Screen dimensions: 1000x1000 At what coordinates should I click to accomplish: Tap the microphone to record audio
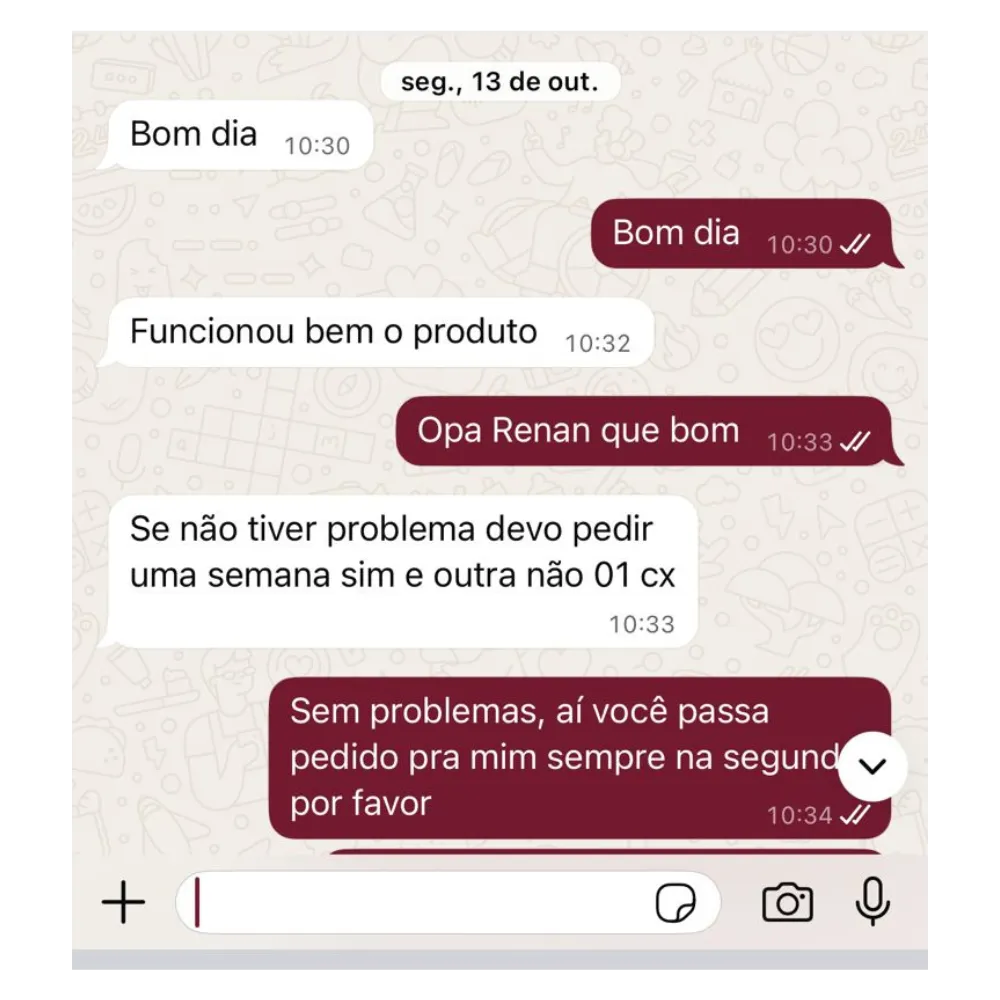pyautogui.click(x=872, y=902)
